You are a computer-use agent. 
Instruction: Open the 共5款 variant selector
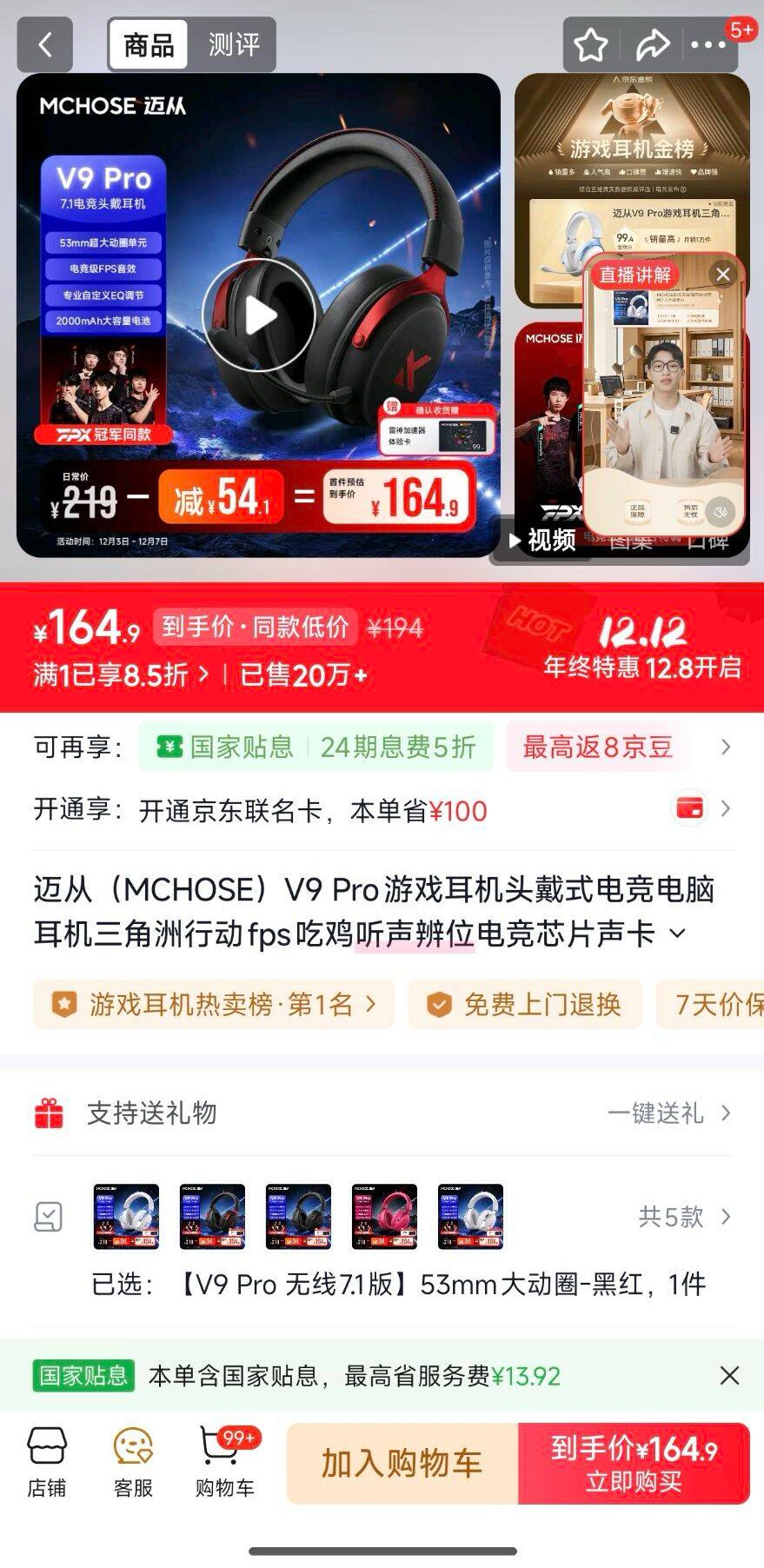pos(682,1216)
